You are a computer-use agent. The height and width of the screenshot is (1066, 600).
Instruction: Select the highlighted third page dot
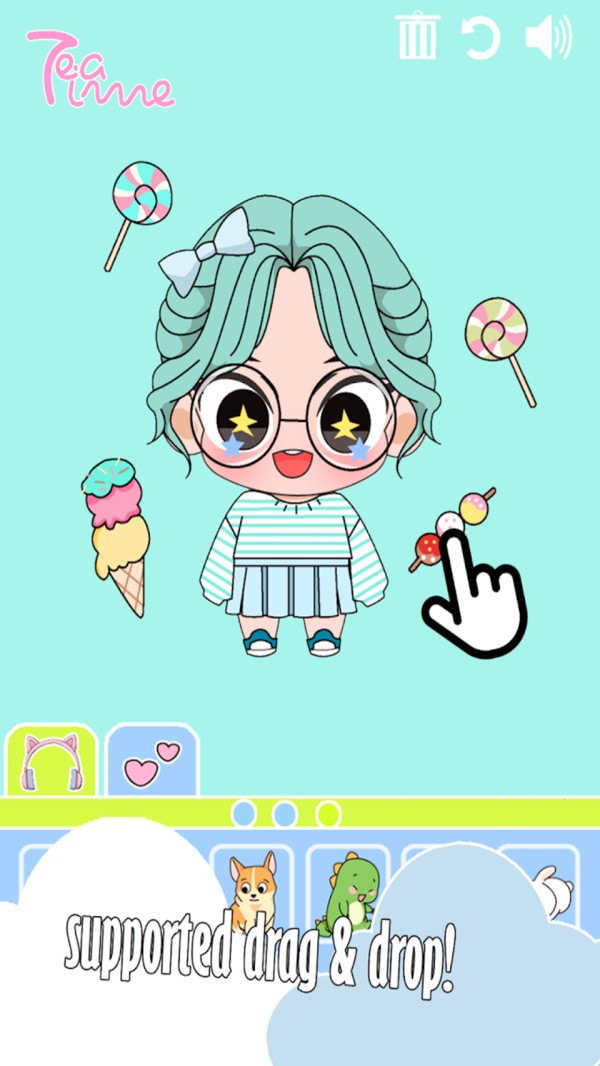[328, 813]
